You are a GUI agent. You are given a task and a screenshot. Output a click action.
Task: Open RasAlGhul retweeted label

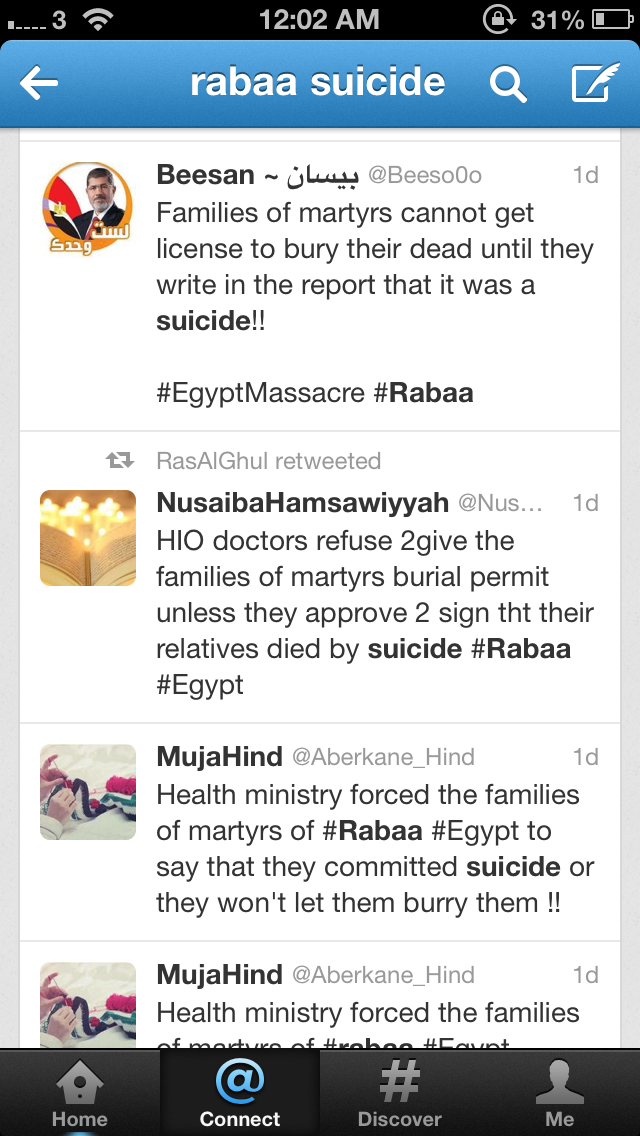268,461
